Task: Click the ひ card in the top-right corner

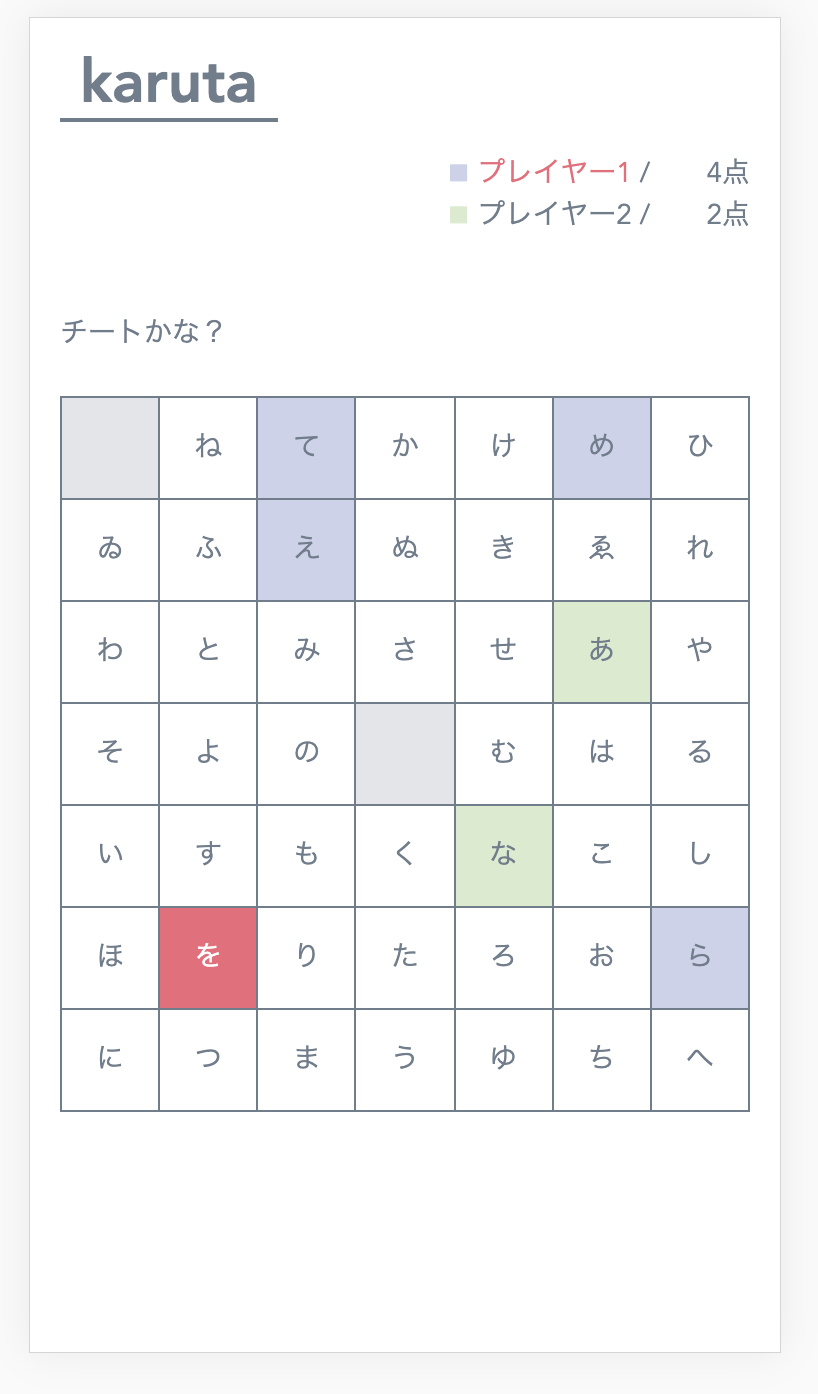Action: coord(700,448)
